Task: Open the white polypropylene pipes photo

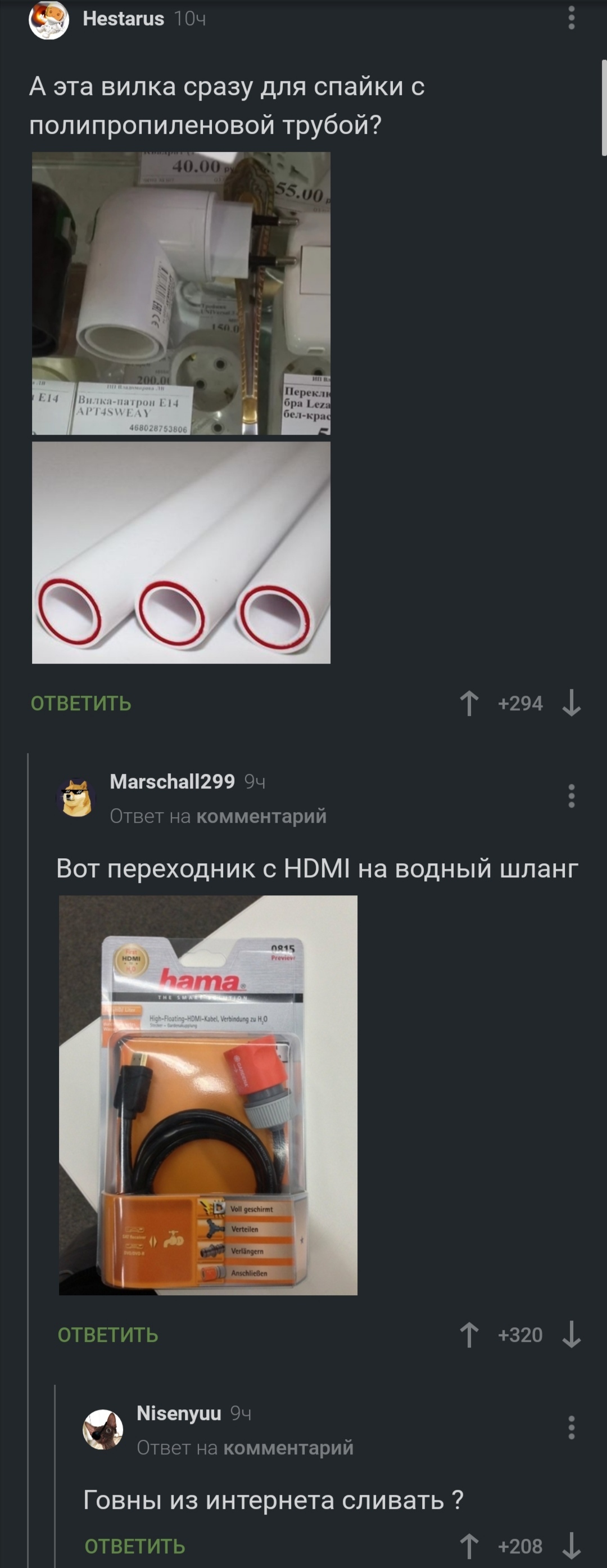Action: click(181, 552)
